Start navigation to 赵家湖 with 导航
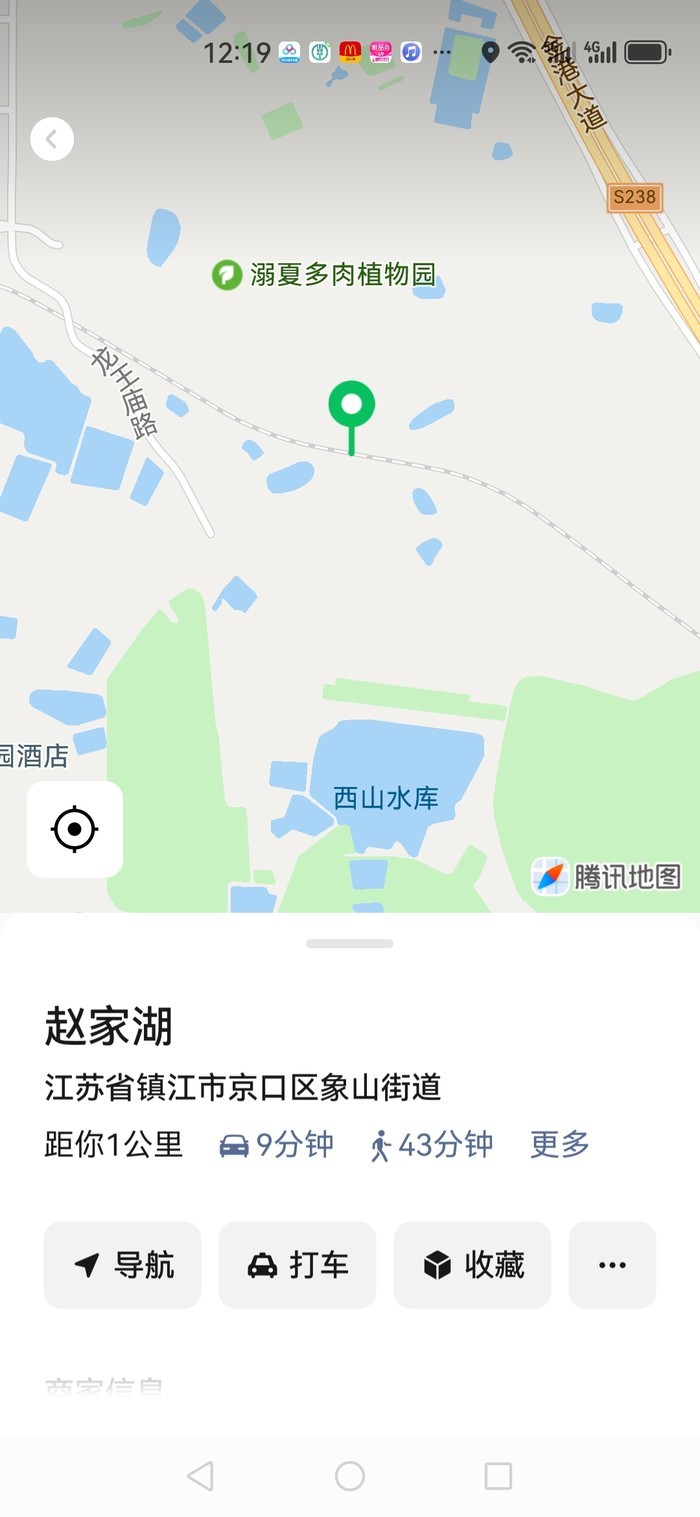Viewport: 700px width, 1517px height. point(123,1265)
